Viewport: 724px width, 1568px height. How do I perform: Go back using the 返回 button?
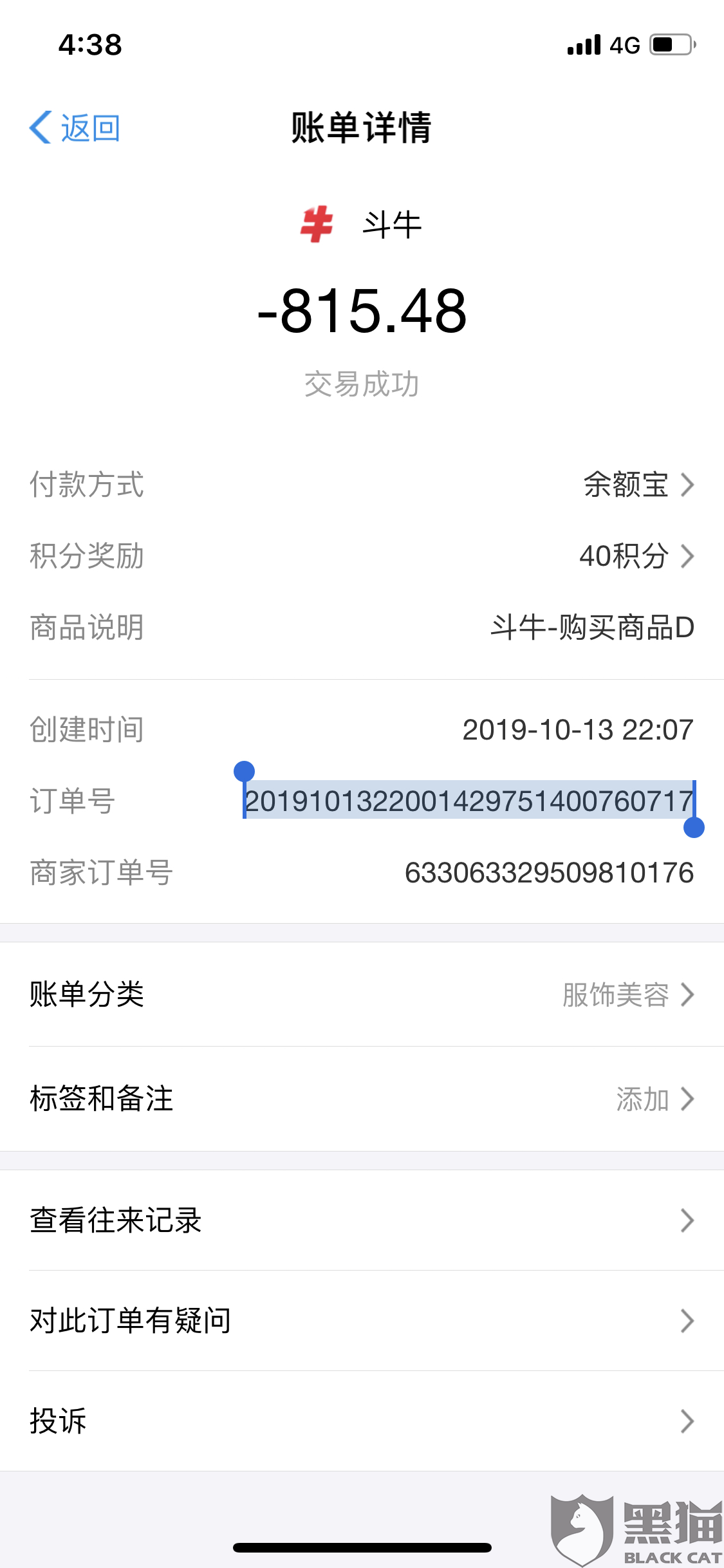[x=75, y=127]
